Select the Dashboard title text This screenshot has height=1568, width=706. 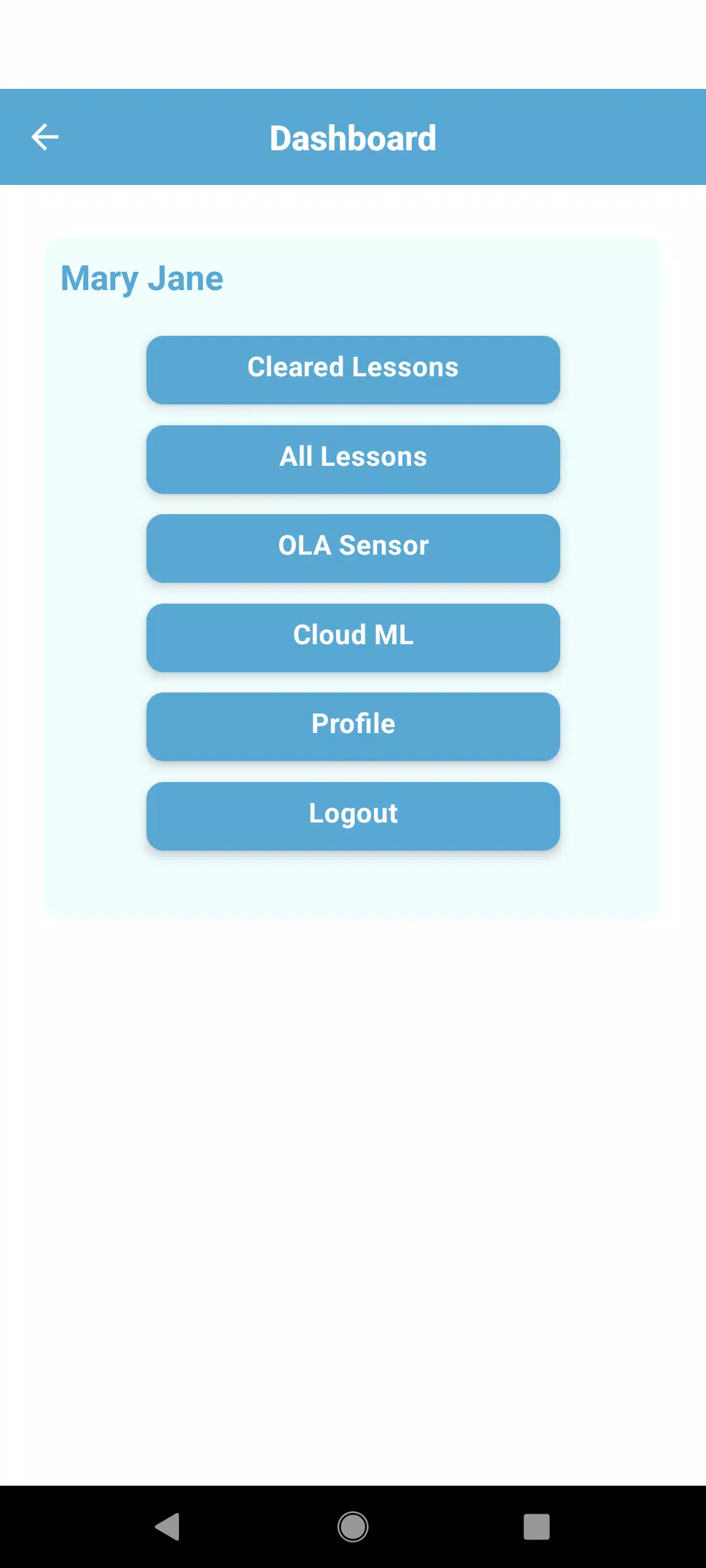click(353, 138)
